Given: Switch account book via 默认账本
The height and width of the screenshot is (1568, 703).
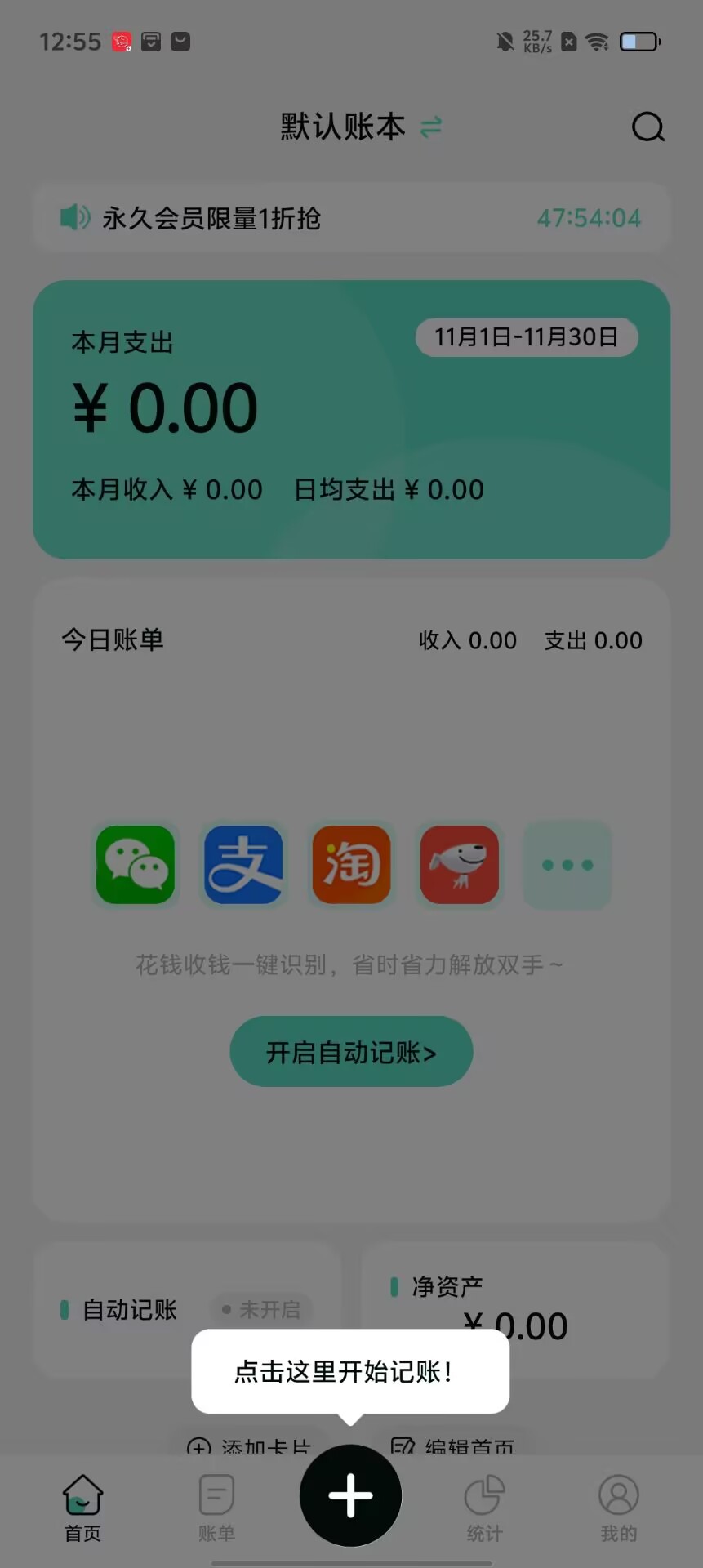Looking at the screenshot, I should [x=360, y=127].
